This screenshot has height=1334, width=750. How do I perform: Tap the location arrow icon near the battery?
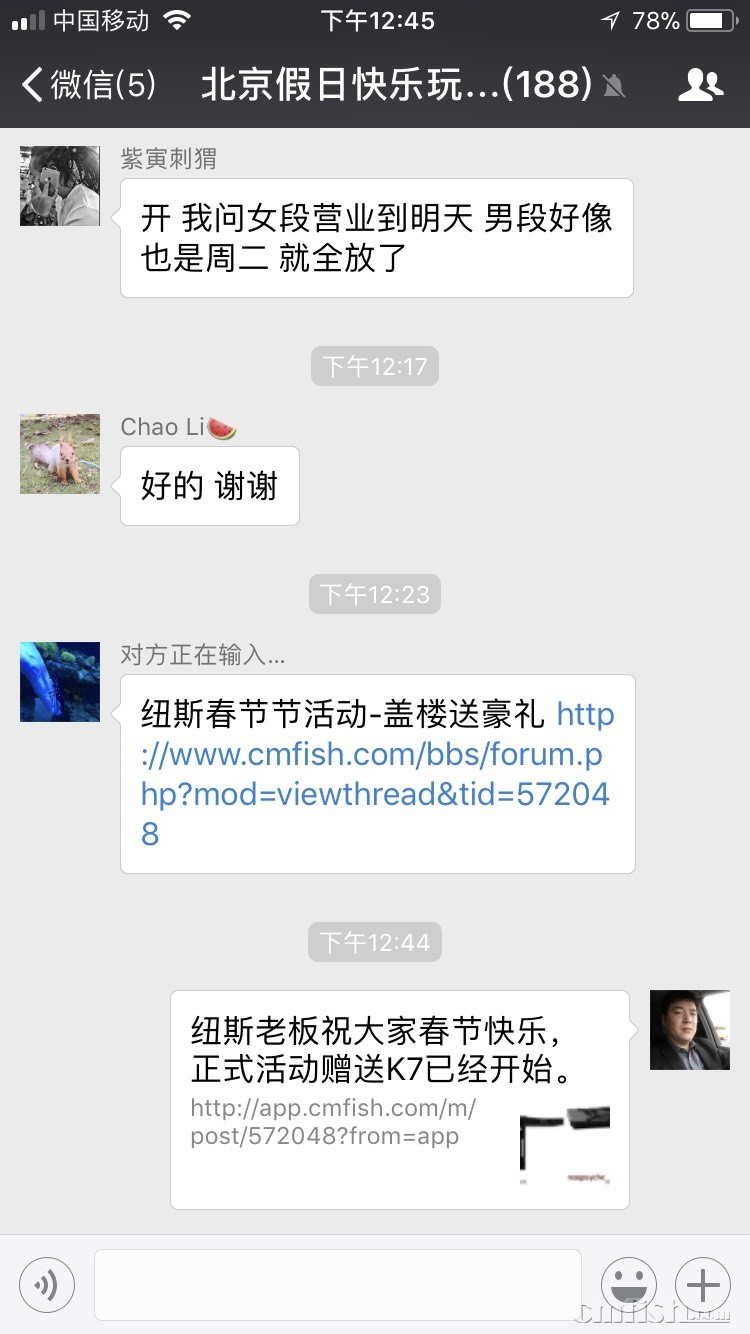click(x=612, y=18)
